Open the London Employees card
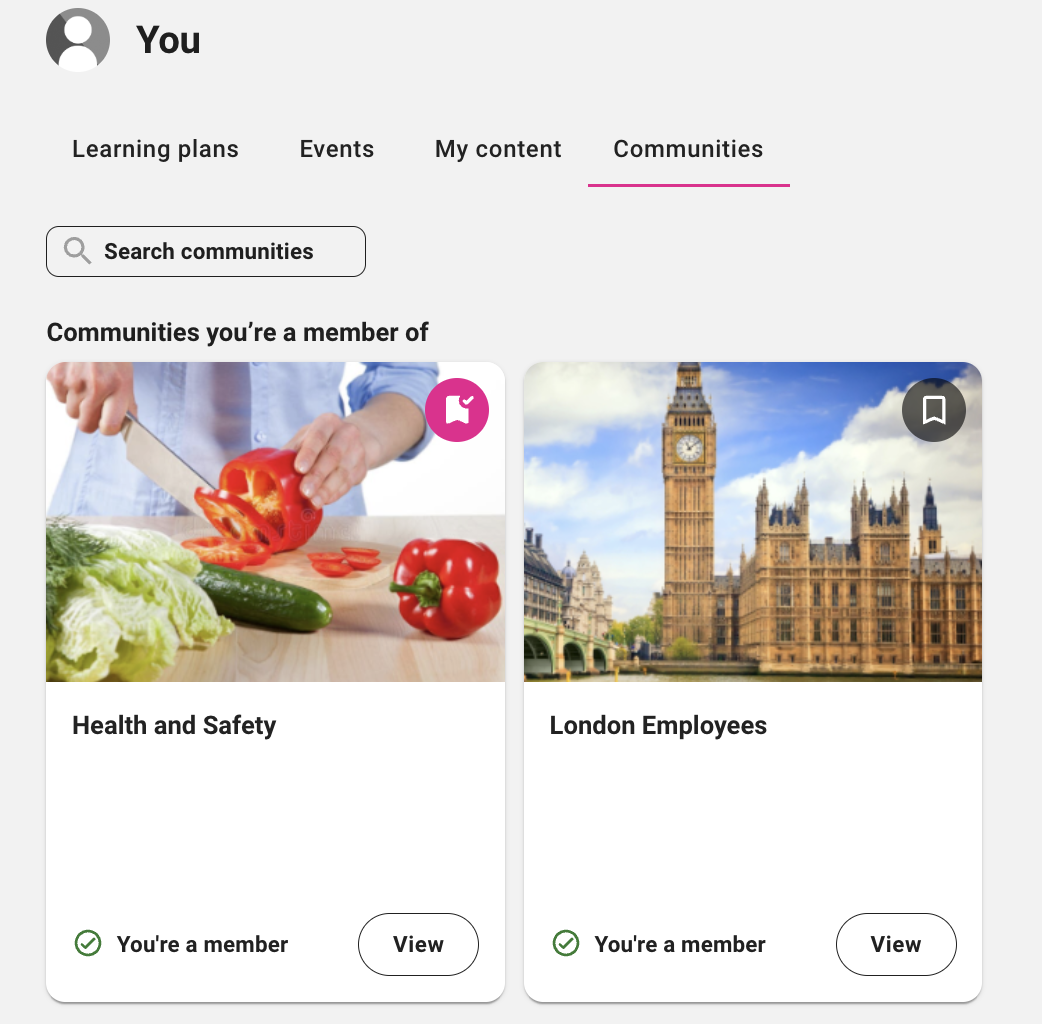The height and width of the screenshot is (1024, 1042). (658, 725)
